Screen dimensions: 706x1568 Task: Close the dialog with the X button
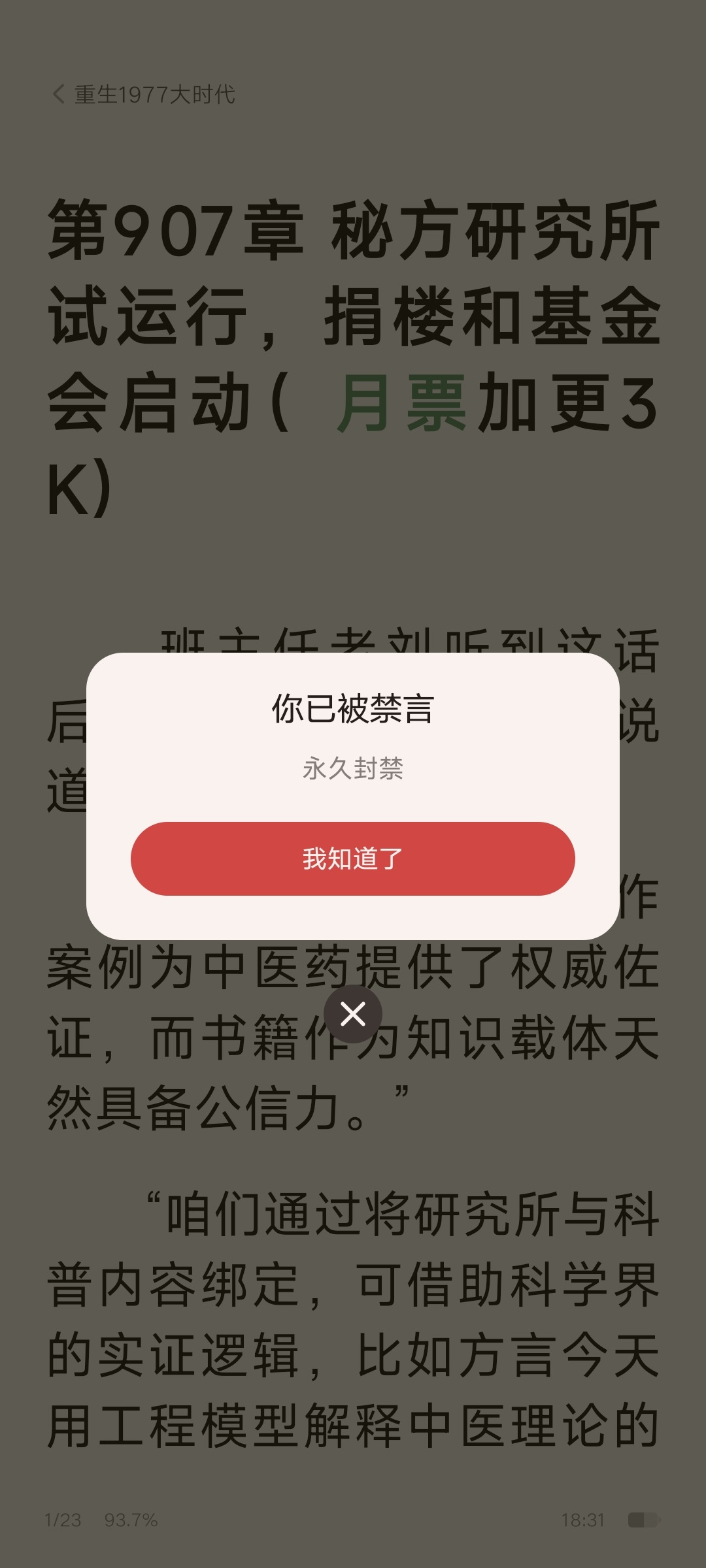353,1014
